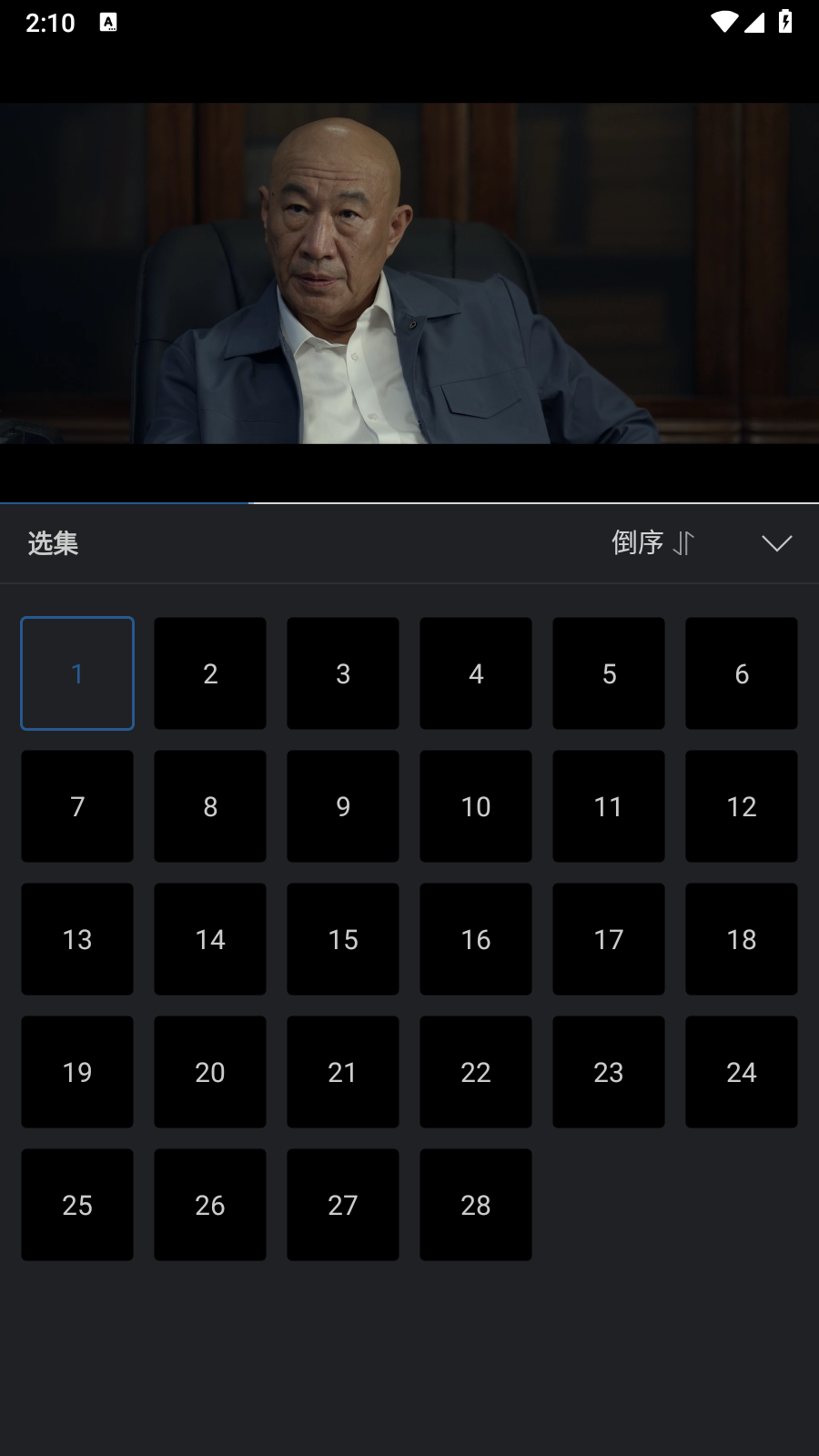Choose episode 6
The image size is (819, 1456).
(x=742, y=673)
